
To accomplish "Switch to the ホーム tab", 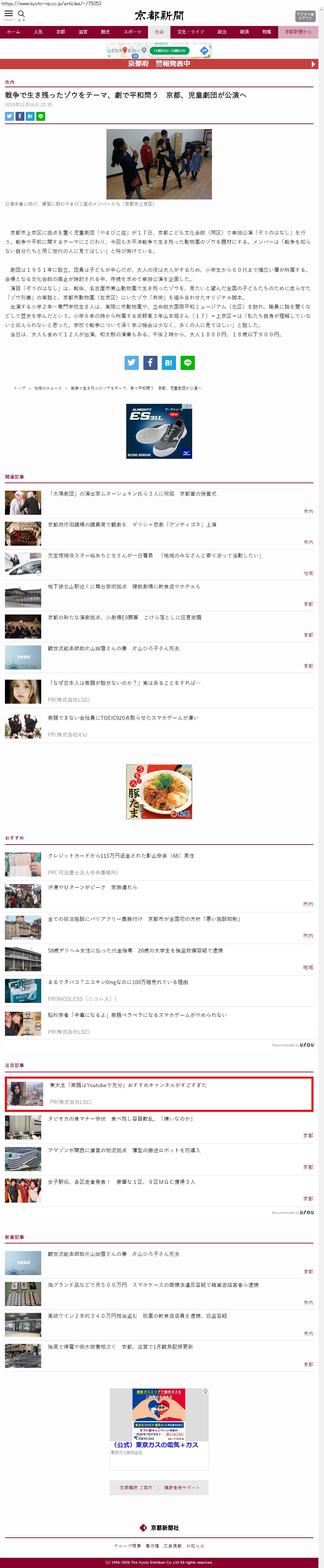I will [13, 32].
